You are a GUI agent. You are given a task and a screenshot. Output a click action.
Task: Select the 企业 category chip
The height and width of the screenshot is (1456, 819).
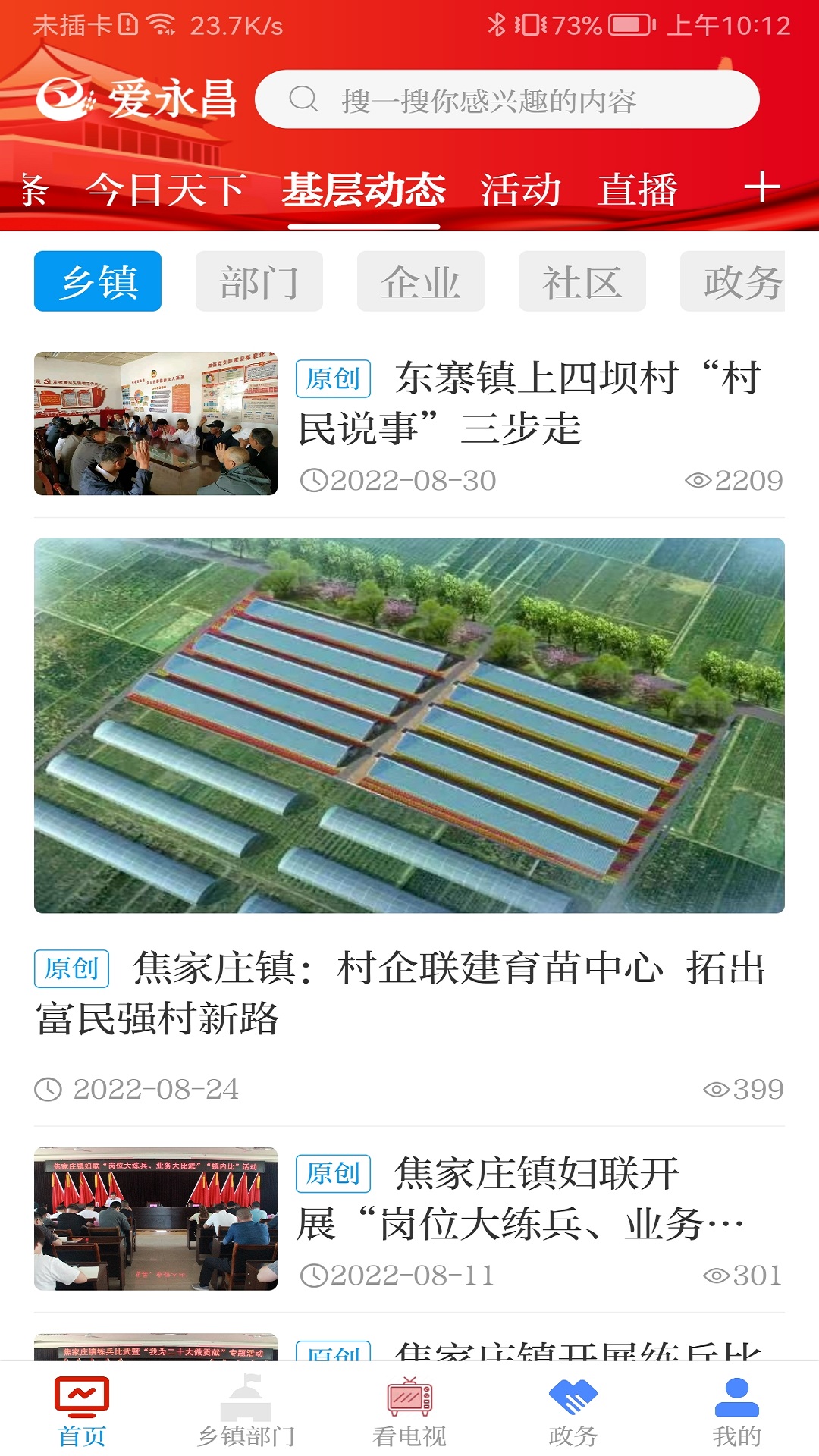click(x=422, y=280)
